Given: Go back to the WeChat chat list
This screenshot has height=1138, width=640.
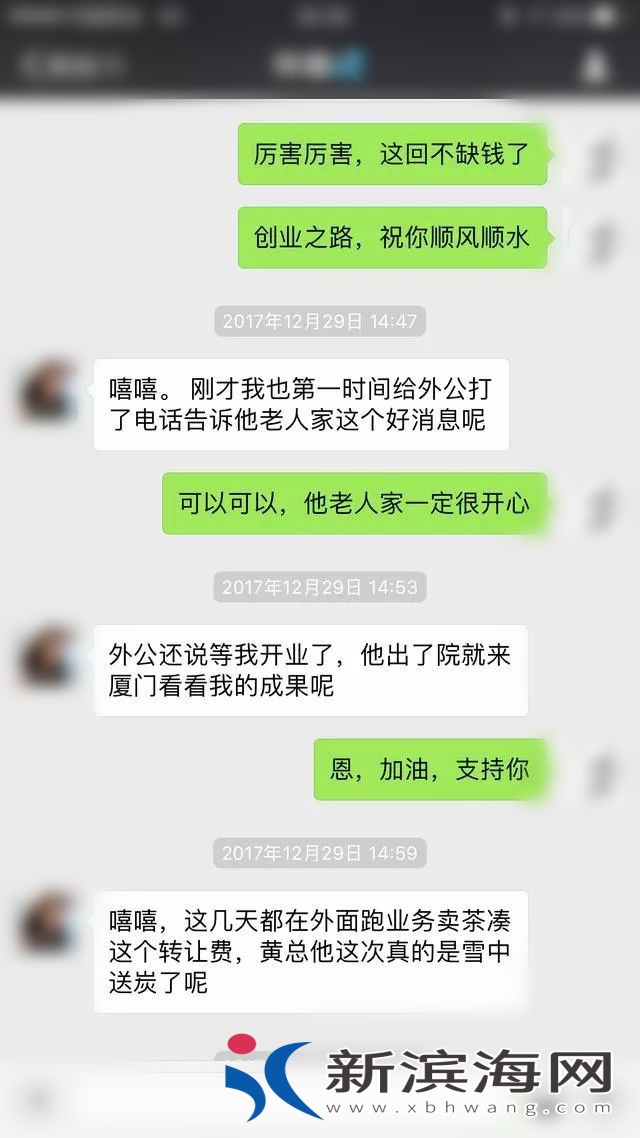Looking at the screenshot, I should pyautogui.click(x=70, y=66).
